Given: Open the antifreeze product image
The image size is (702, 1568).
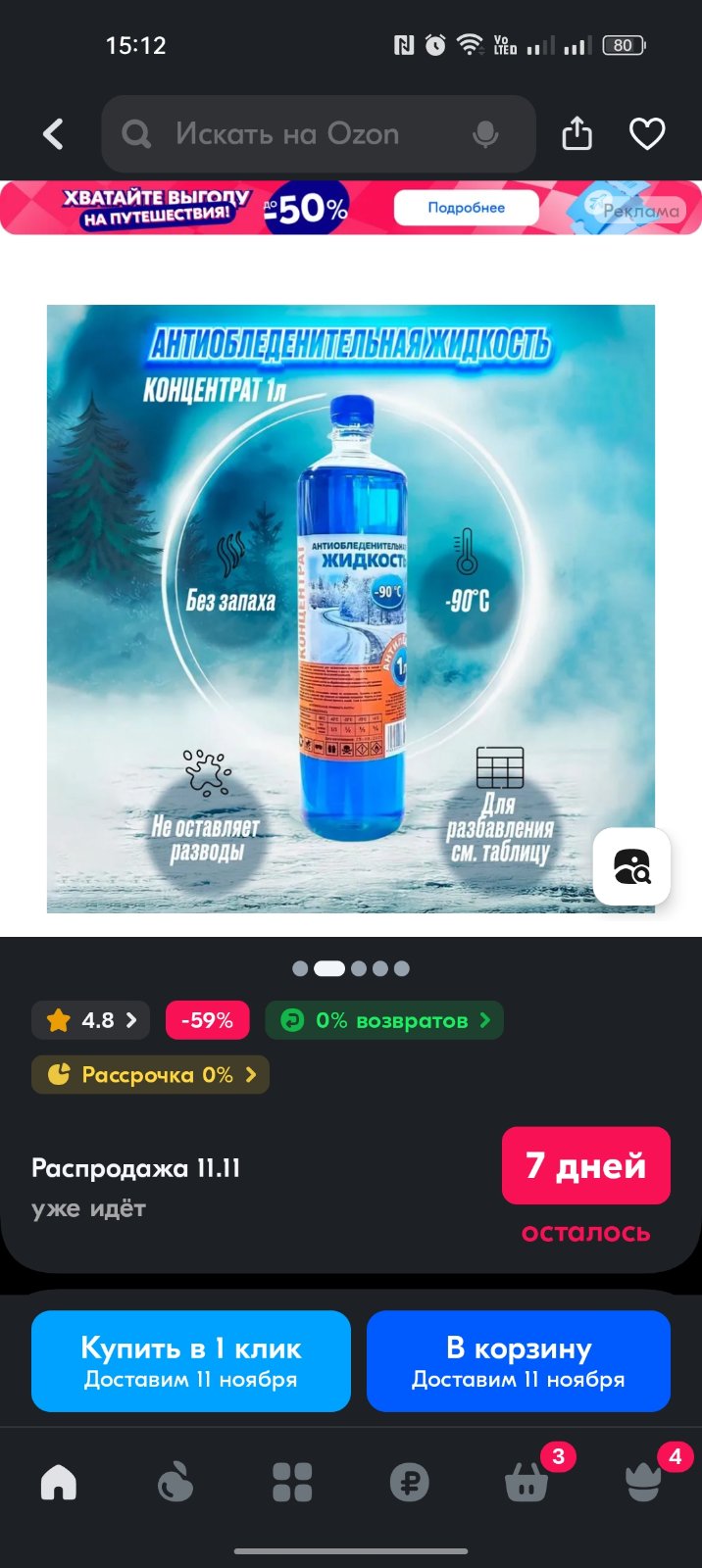Looking at the screenshot, I should pos(351,609).
